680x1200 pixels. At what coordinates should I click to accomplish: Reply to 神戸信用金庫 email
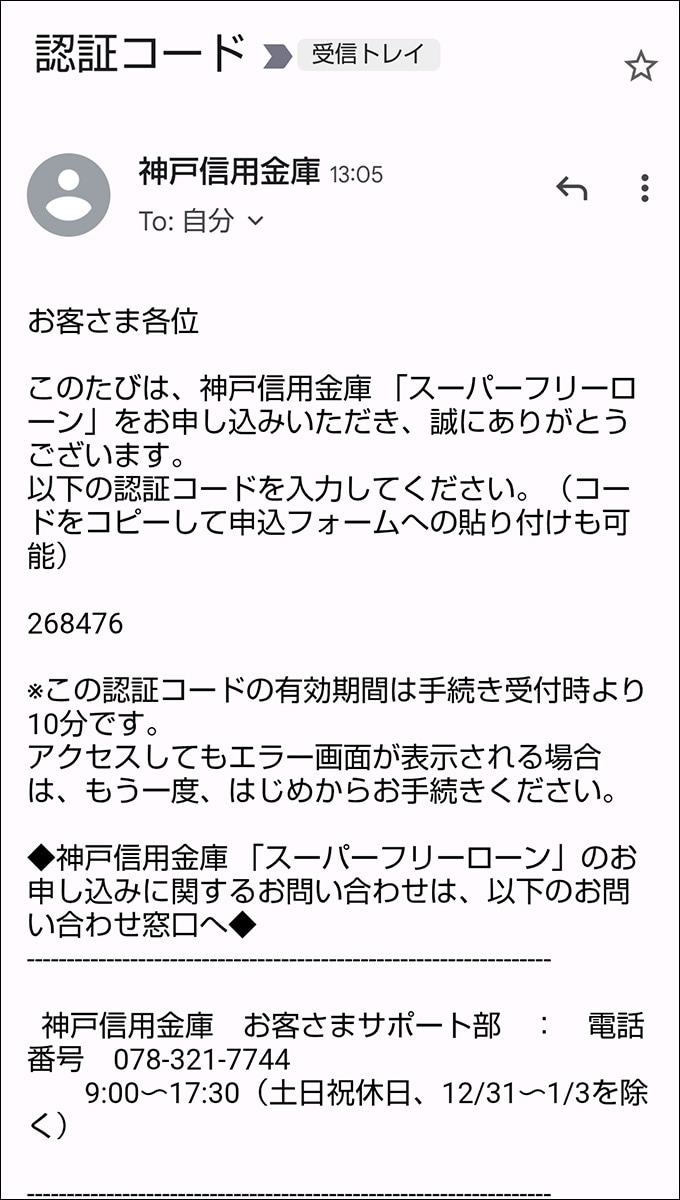coord(572,188)
